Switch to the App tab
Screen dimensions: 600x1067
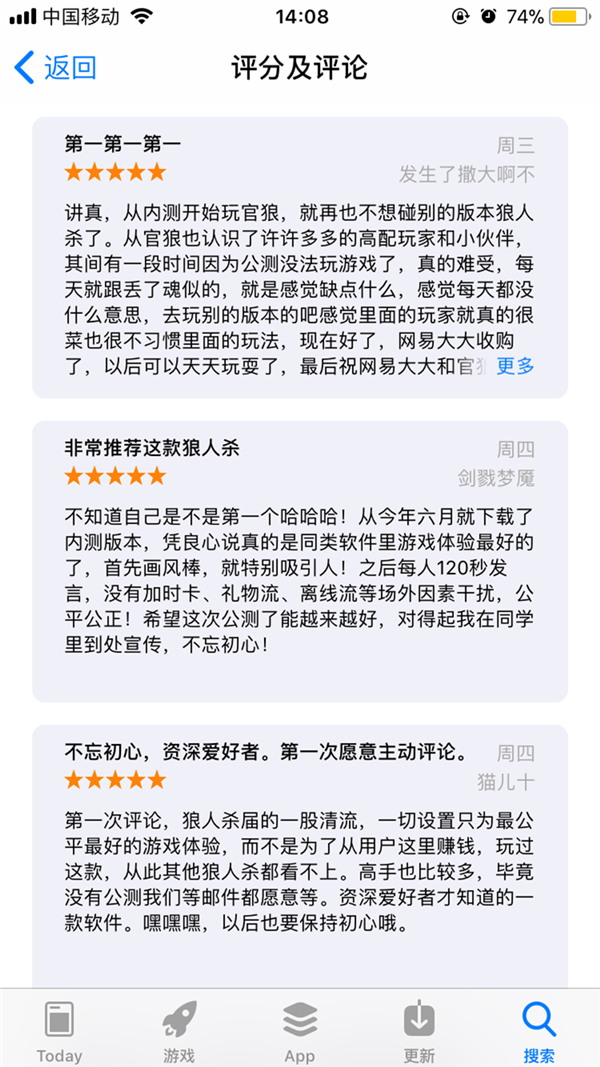[x=300, y=1030]
